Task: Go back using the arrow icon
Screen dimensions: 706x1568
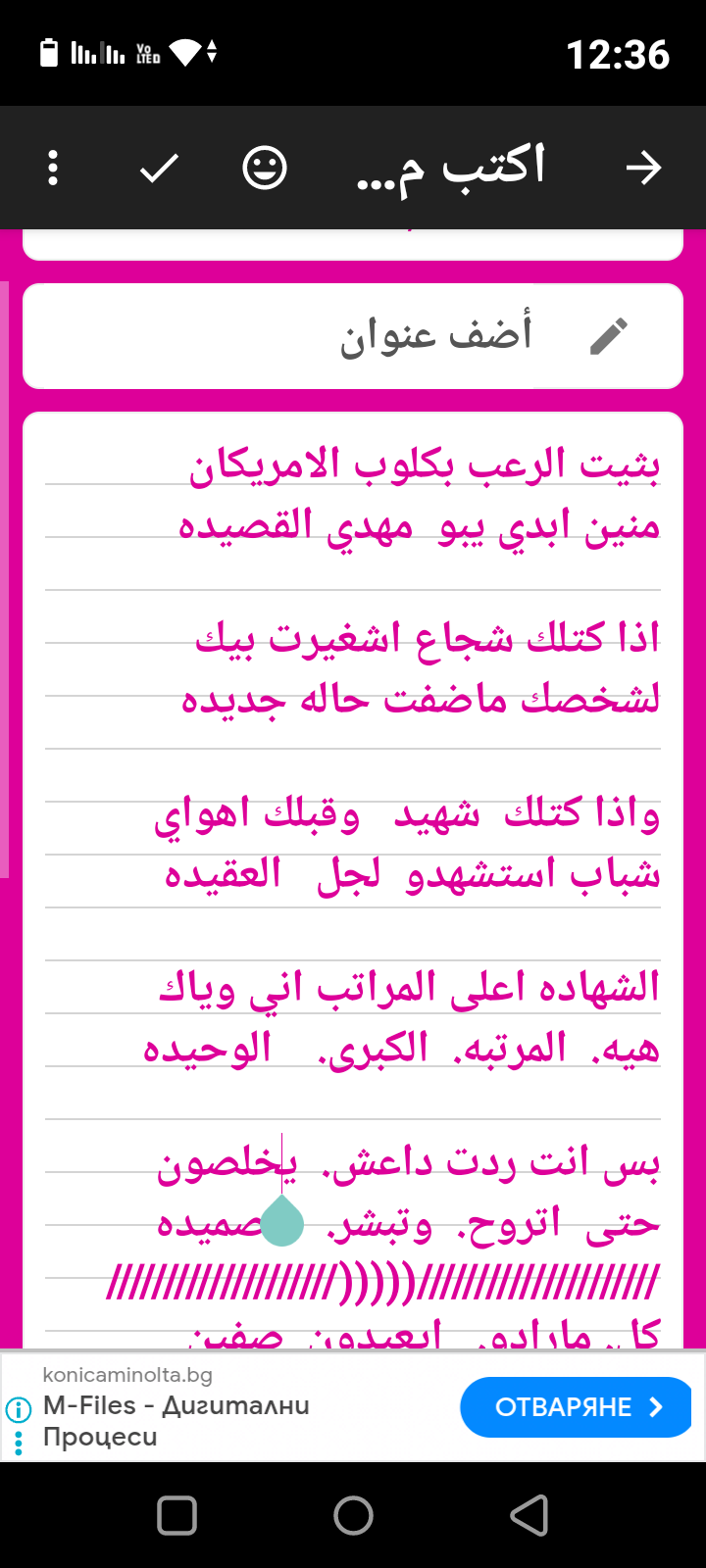Action: 643,169
